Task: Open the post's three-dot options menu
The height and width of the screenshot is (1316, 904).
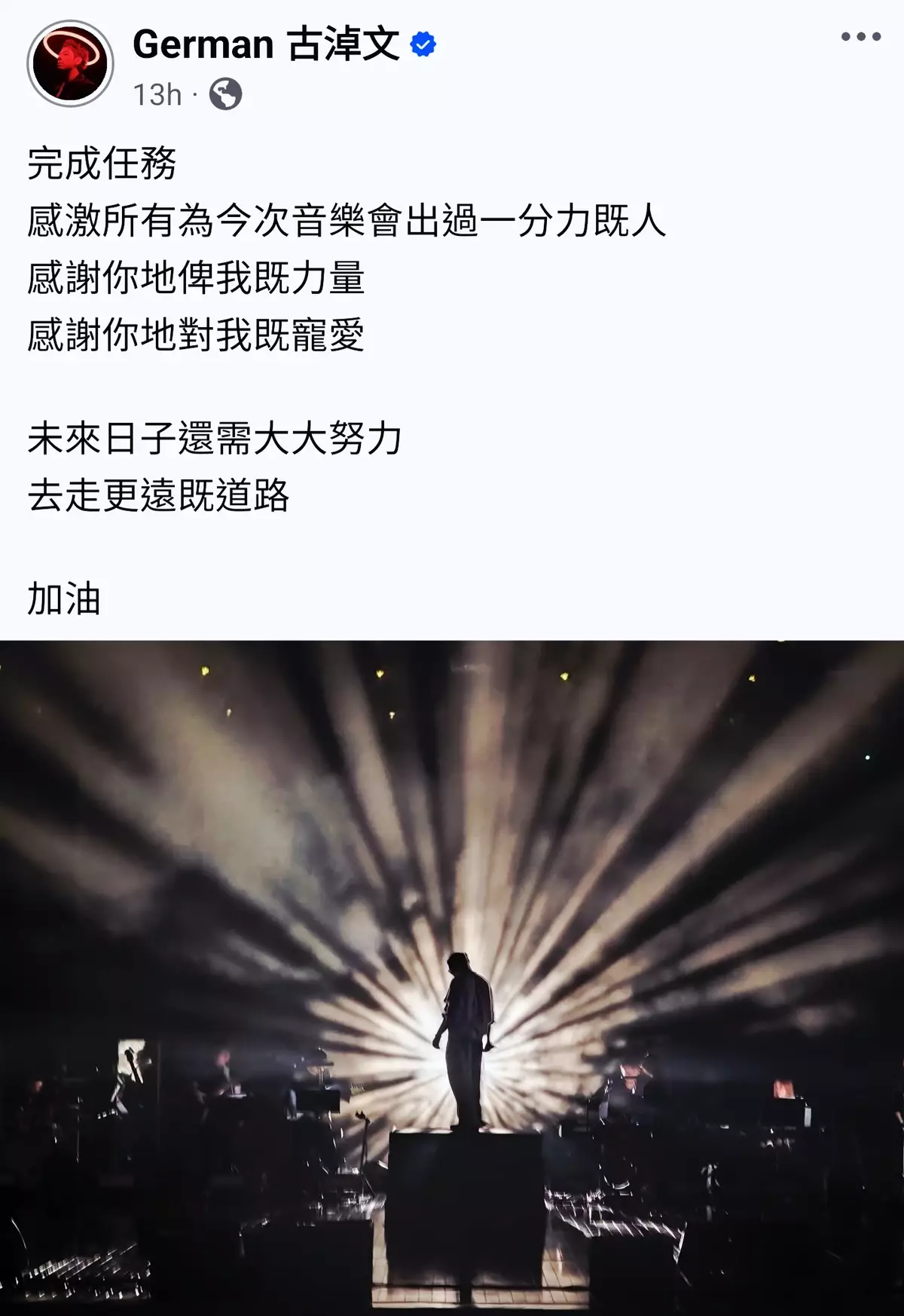Action: click(860, 37)
